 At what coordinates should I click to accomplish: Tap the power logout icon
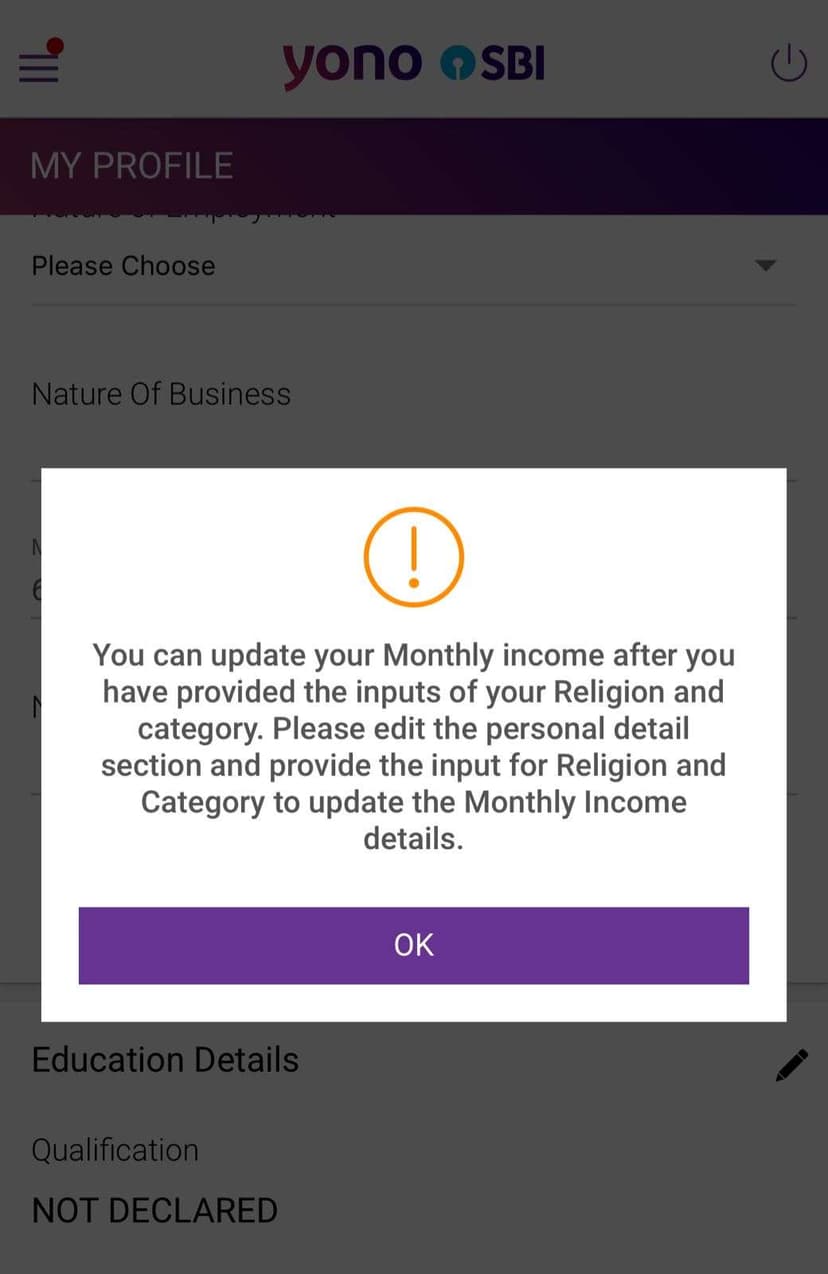(788, 64)
